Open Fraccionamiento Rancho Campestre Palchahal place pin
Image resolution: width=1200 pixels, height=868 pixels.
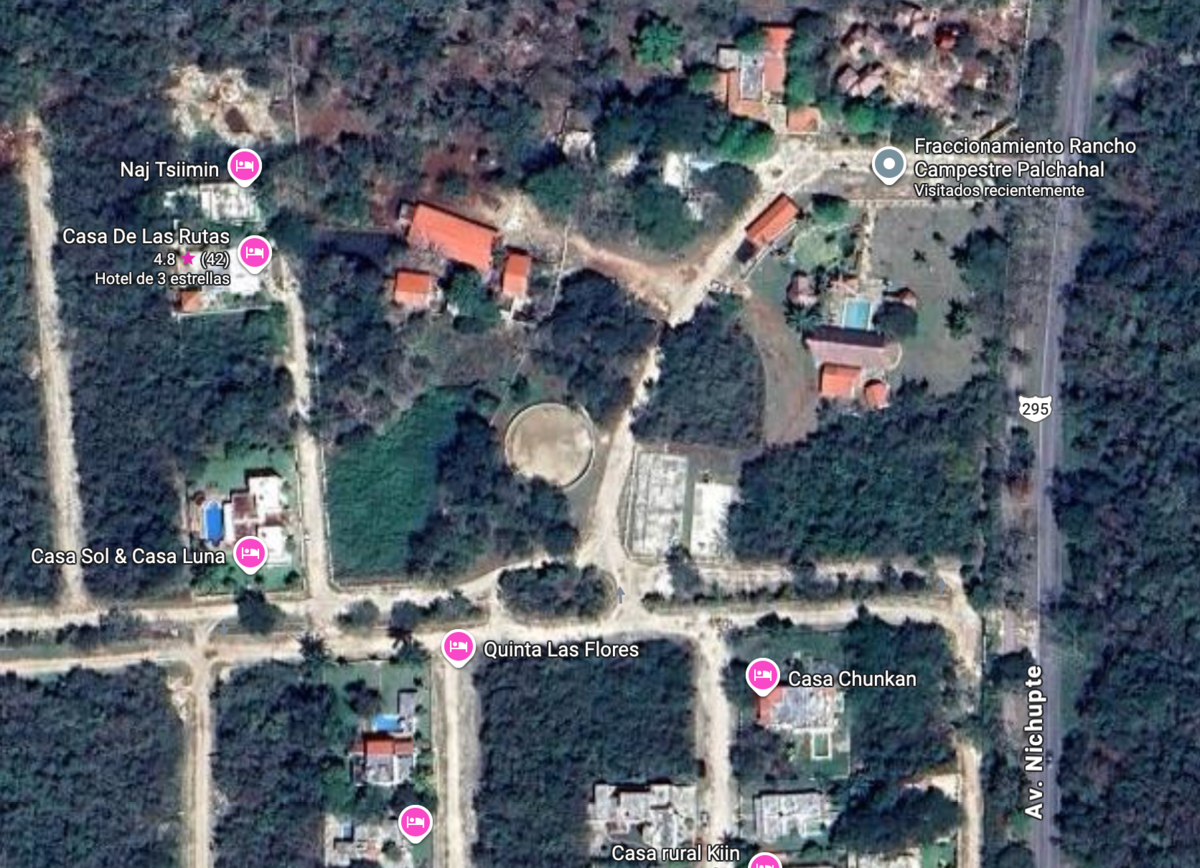point(889,164)
